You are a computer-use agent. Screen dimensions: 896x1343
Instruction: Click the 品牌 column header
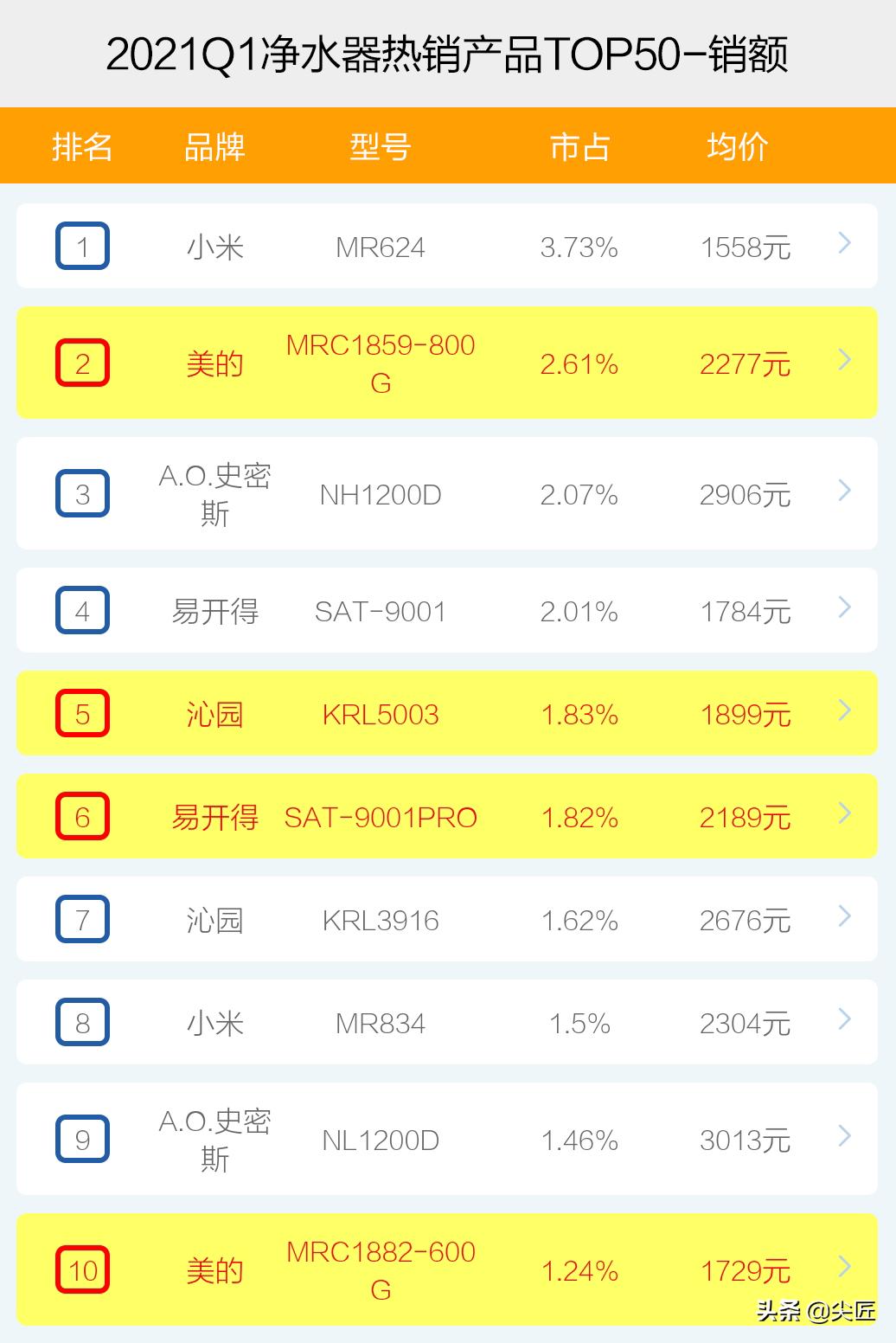pyautogui.click(x=214, y=146)
